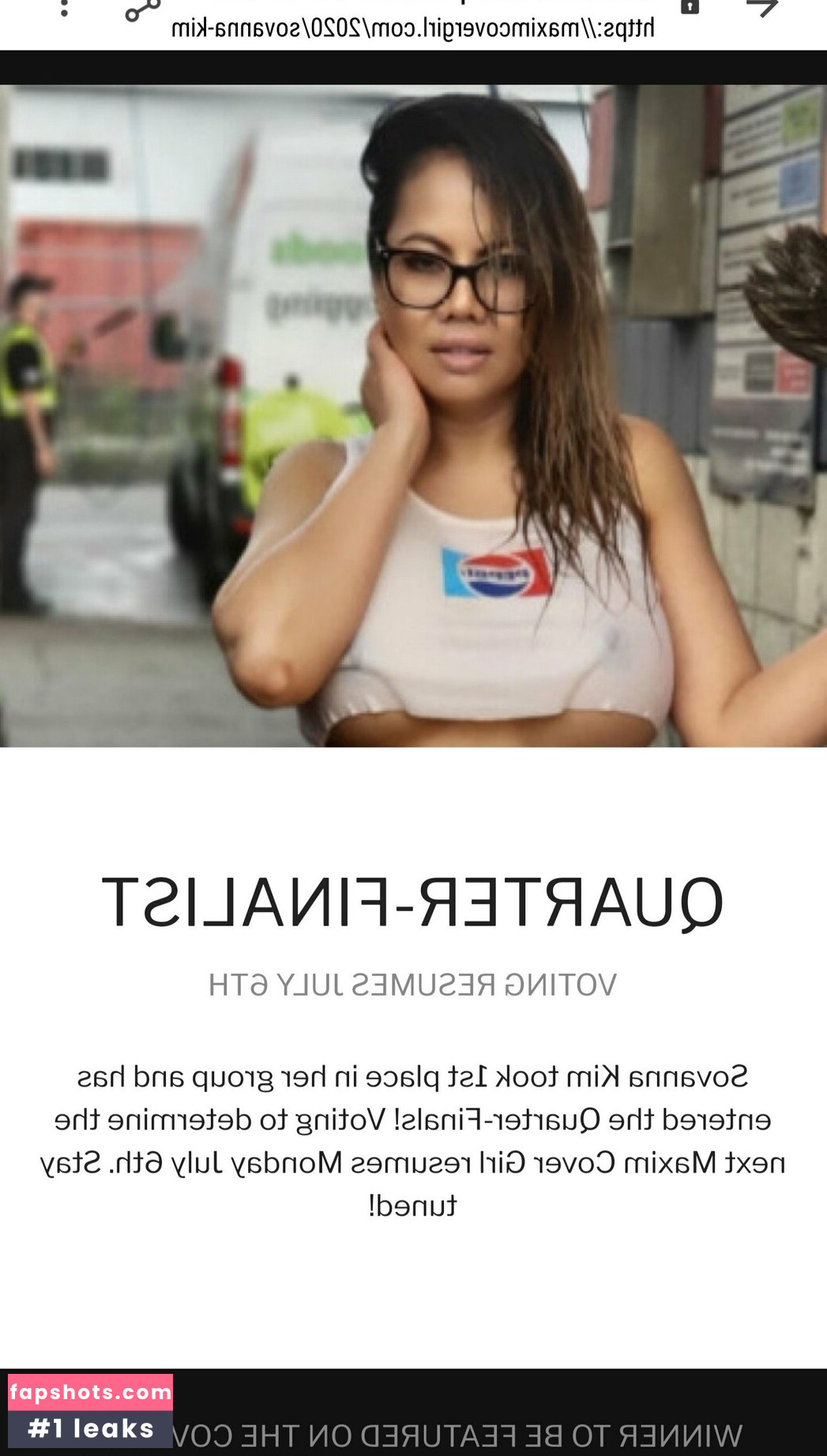Open the browser overflow menu
827x1456 pixels.
point(64,9)
